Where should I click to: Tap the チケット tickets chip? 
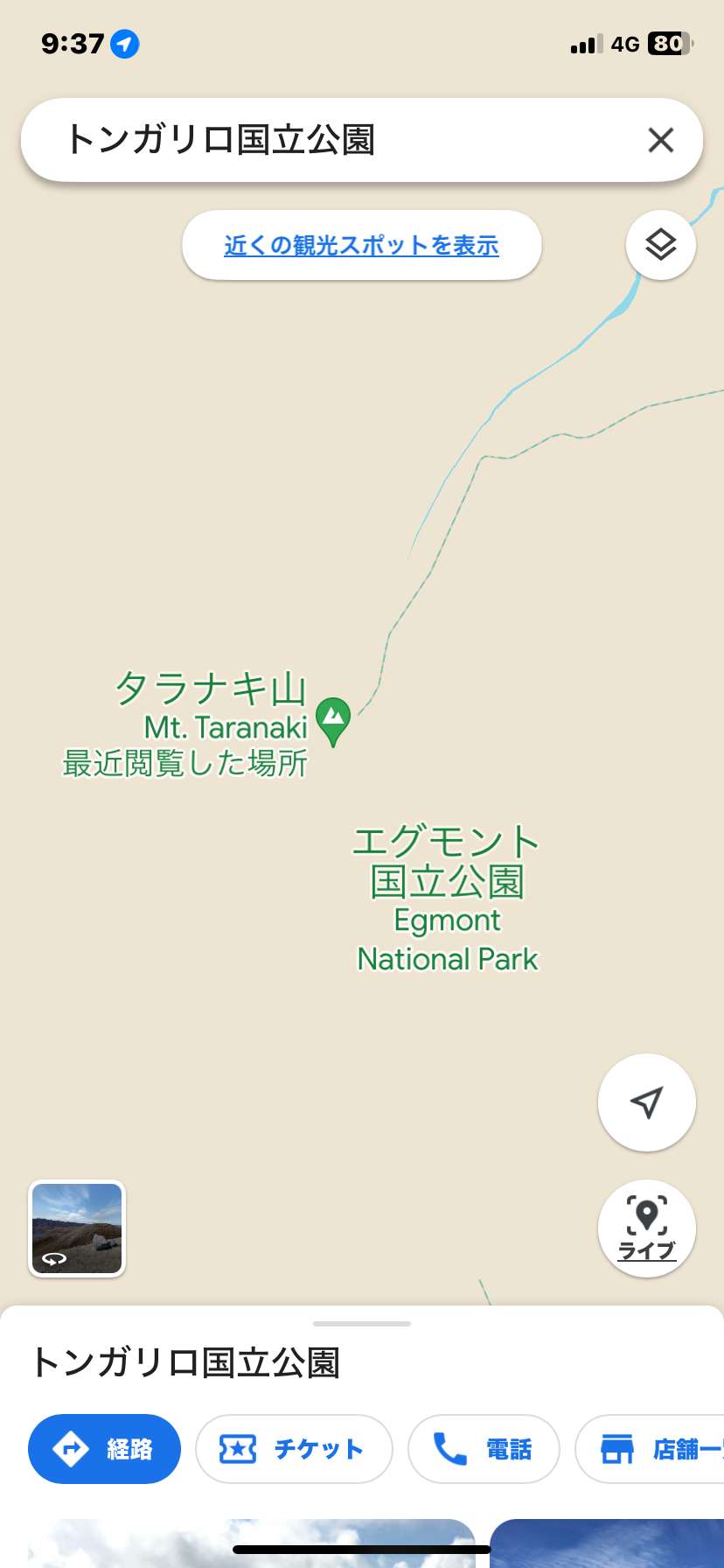[x=294, y=1449]
